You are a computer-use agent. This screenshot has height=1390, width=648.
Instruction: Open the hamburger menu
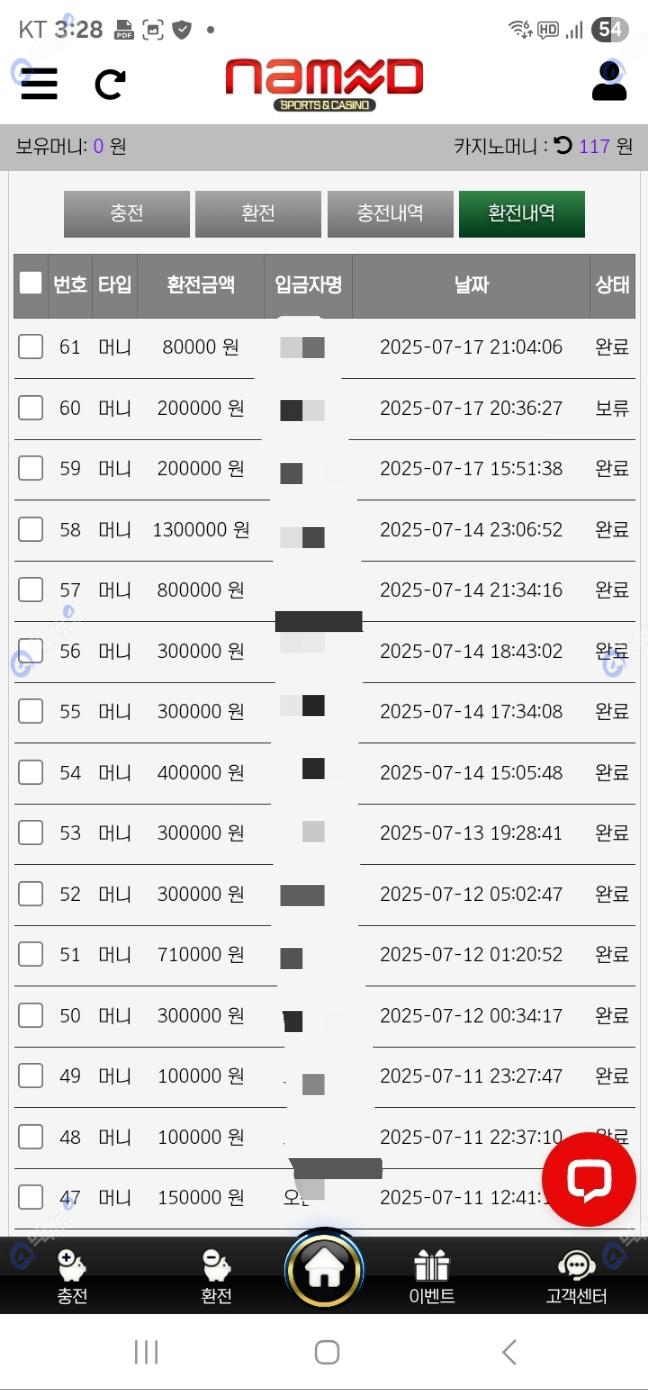pyautogui.click(x=39, y=83)
